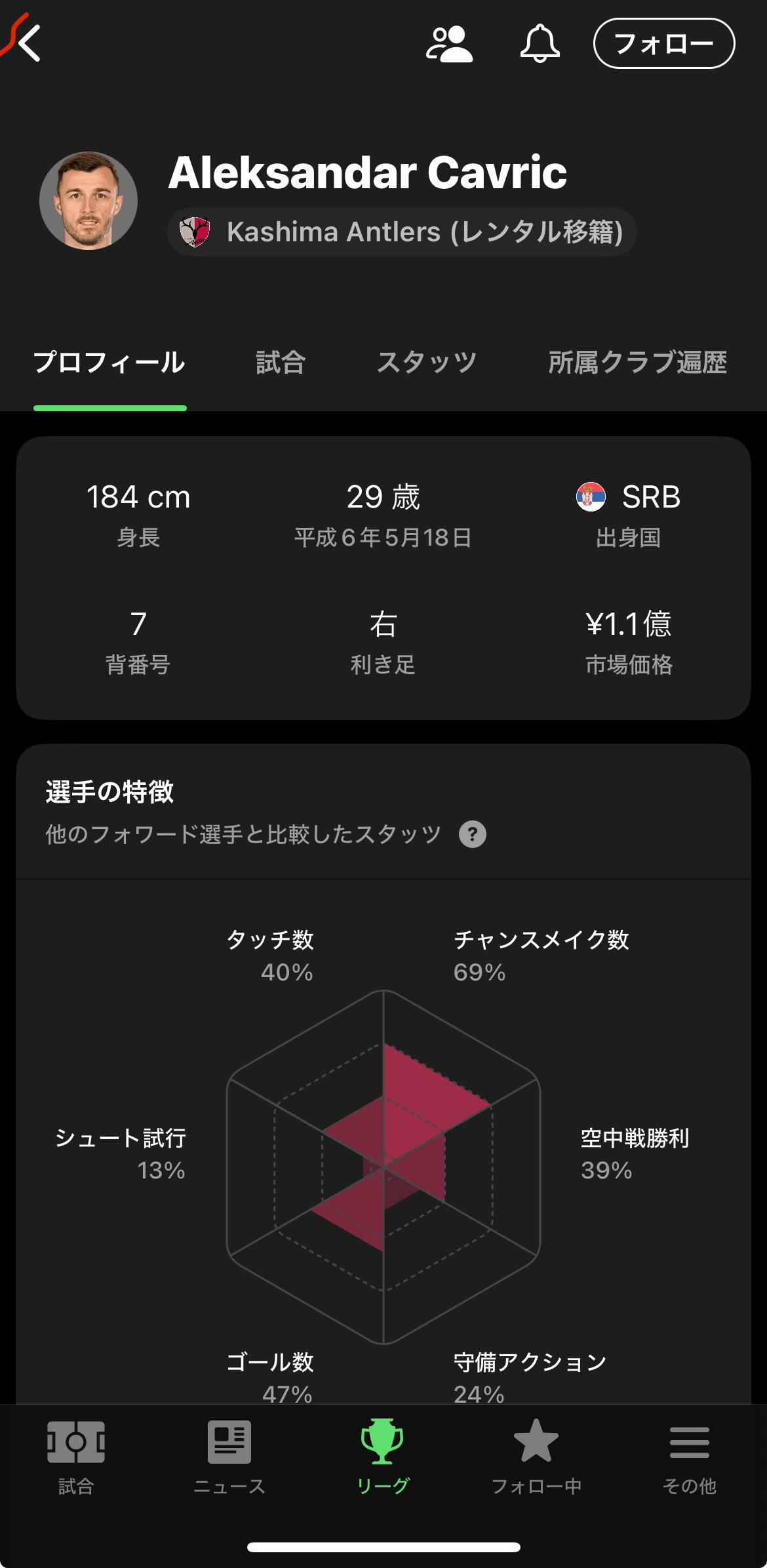Open the notifications bell
This screenshot has width=767, height=1568.
tap(540, 44)
